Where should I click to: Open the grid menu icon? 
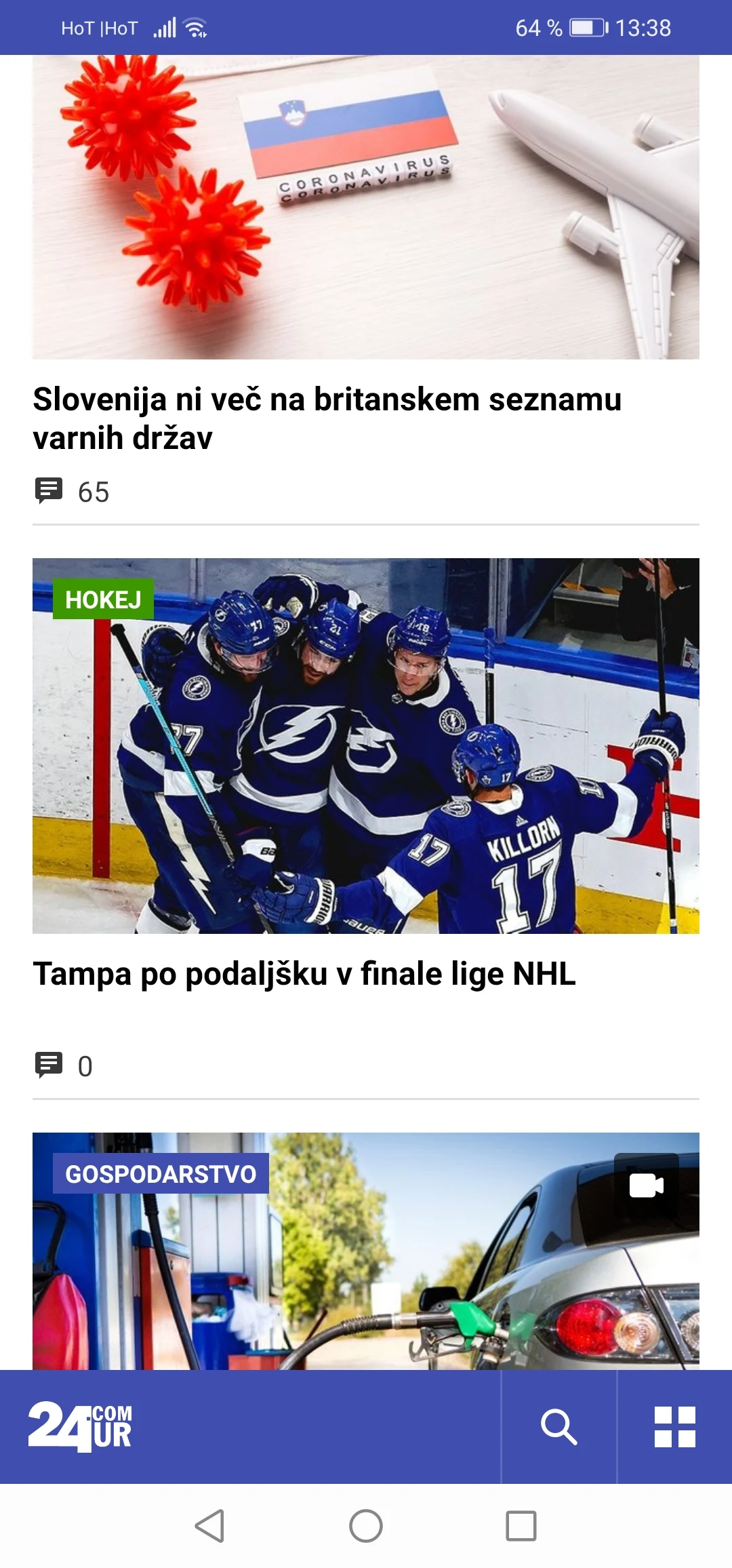click(x=674, y=1427)
